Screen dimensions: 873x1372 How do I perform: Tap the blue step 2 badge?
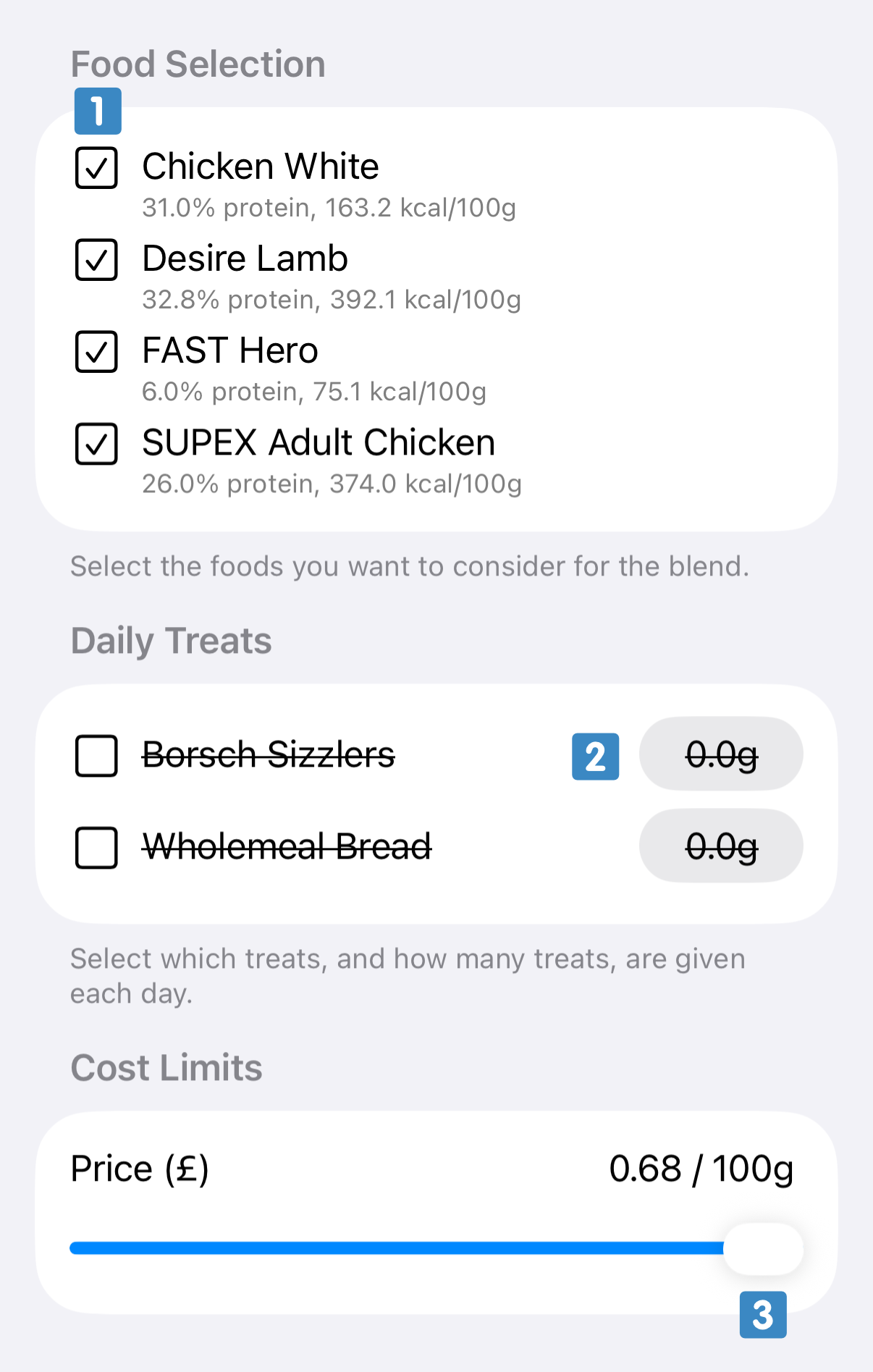596,757
